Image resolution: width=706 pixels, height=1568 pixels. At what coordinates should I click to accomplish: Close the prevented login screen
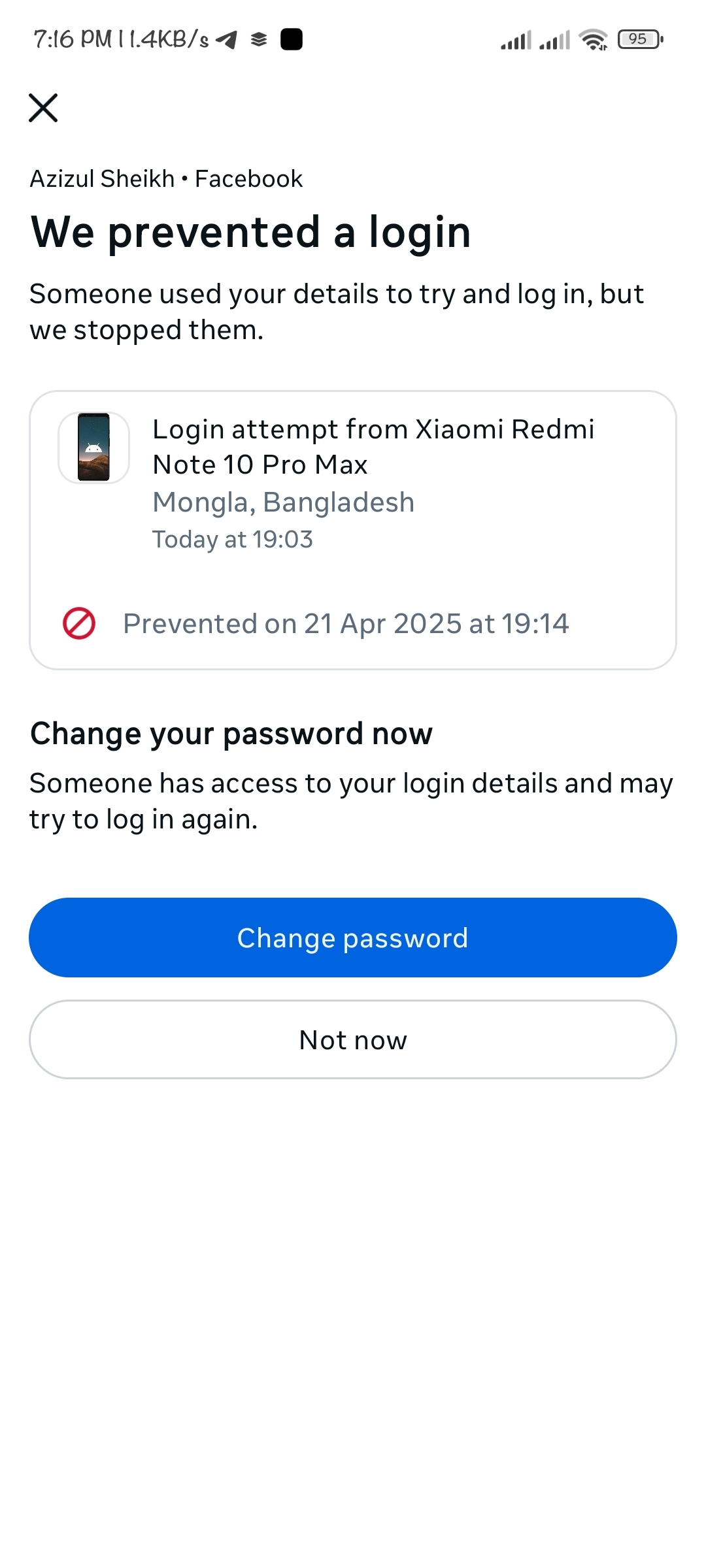point(43,108)
